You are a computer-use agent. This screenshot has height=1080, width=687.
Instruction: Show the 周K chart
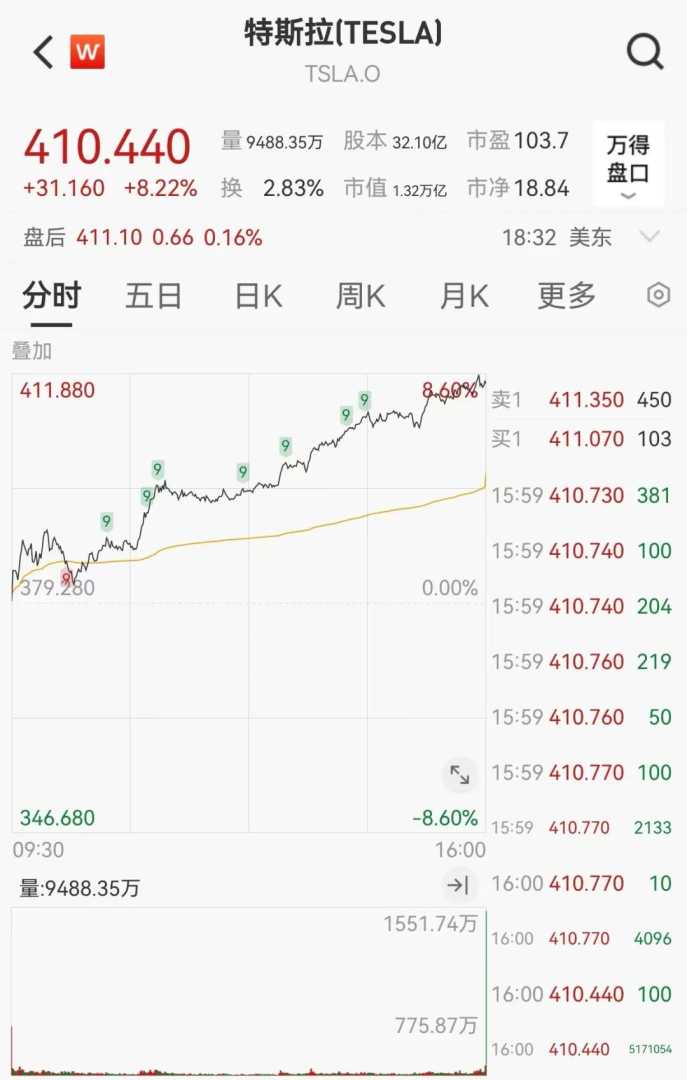point(361,296)
